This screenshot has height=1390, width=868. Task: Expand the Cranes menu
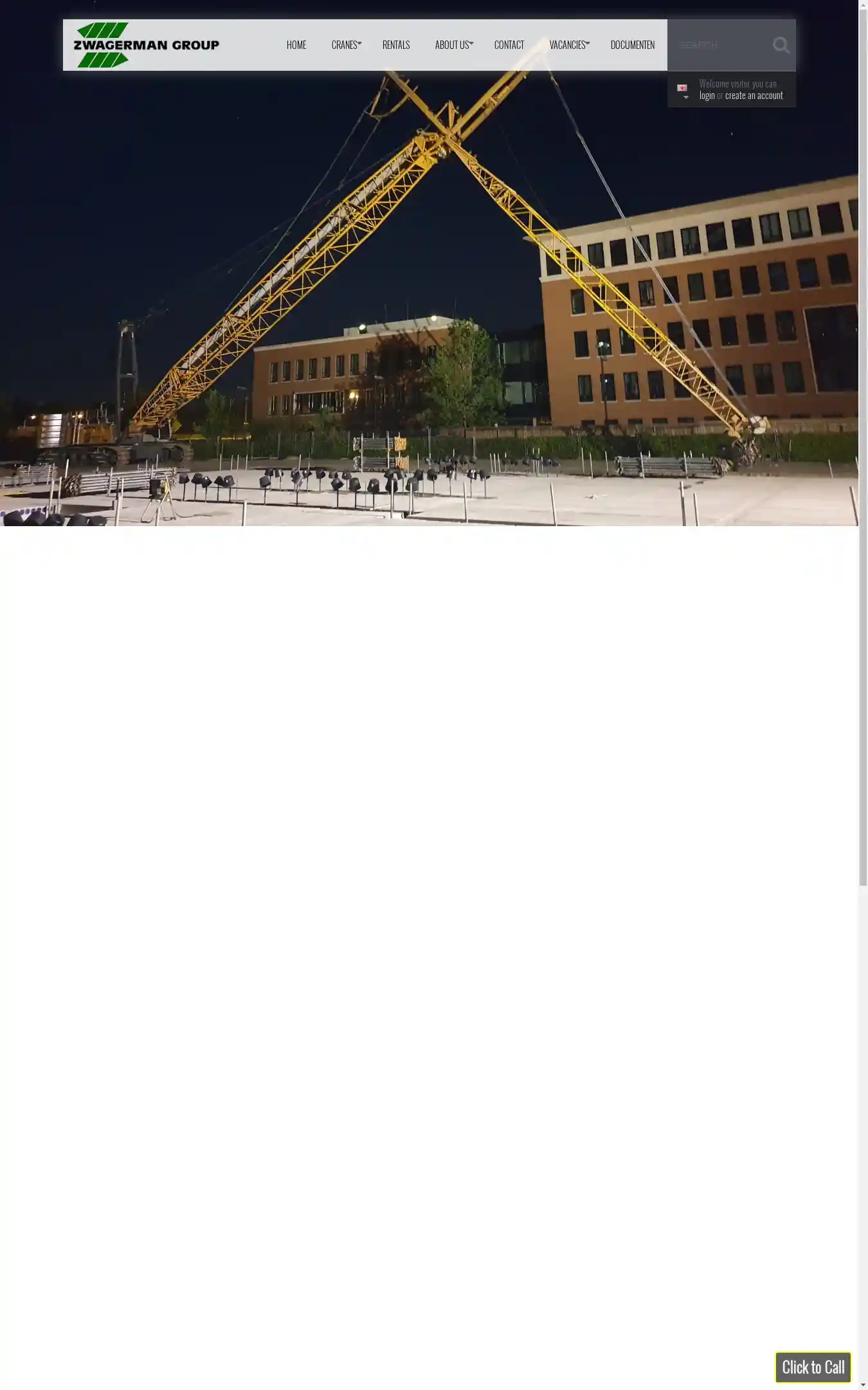[x=345, y=45]
